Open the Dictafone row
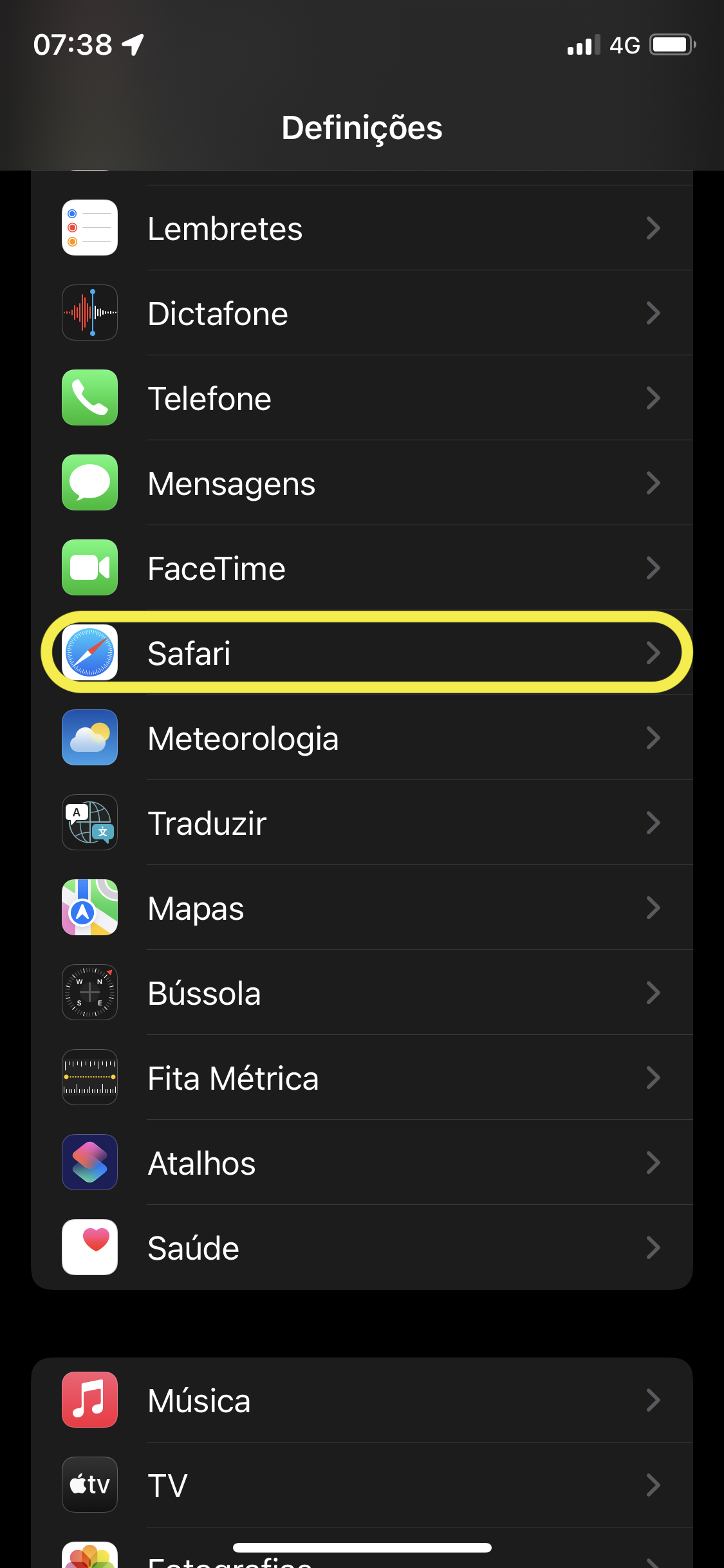 (362, 313)
